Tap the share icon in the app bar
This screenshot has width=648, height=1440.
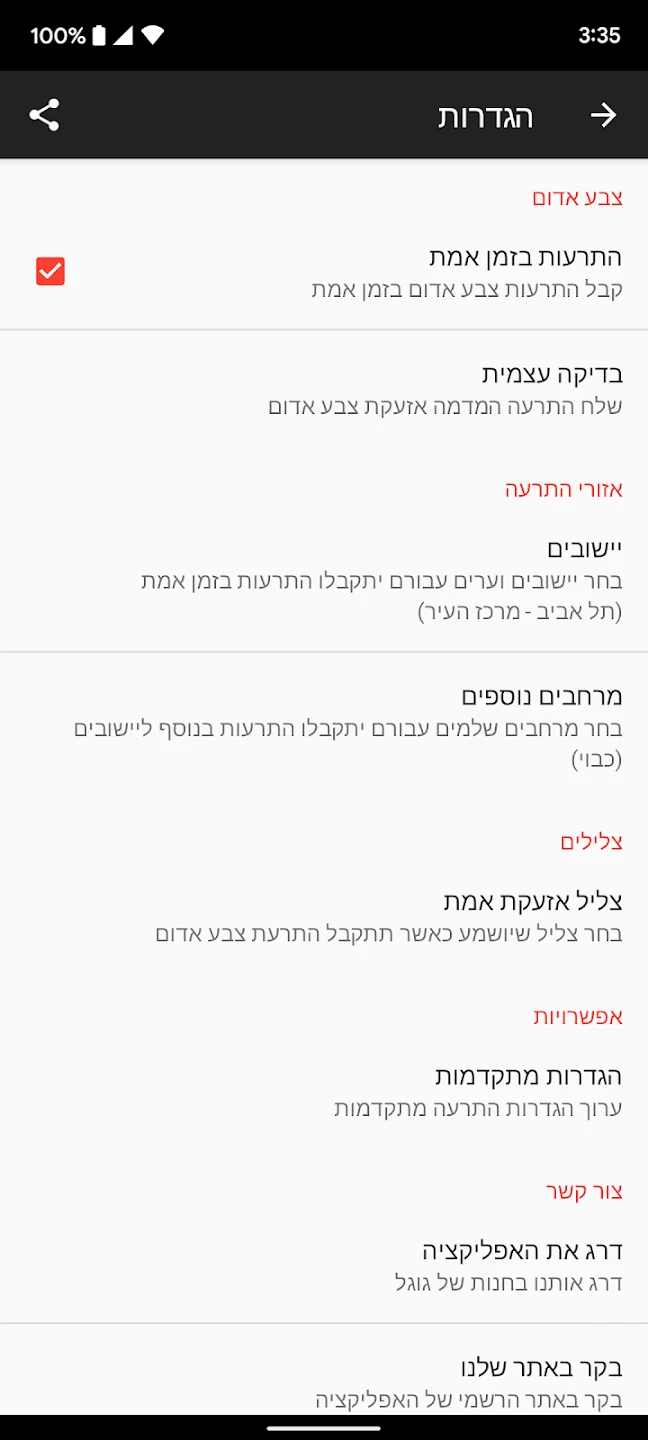click(44, 115)
